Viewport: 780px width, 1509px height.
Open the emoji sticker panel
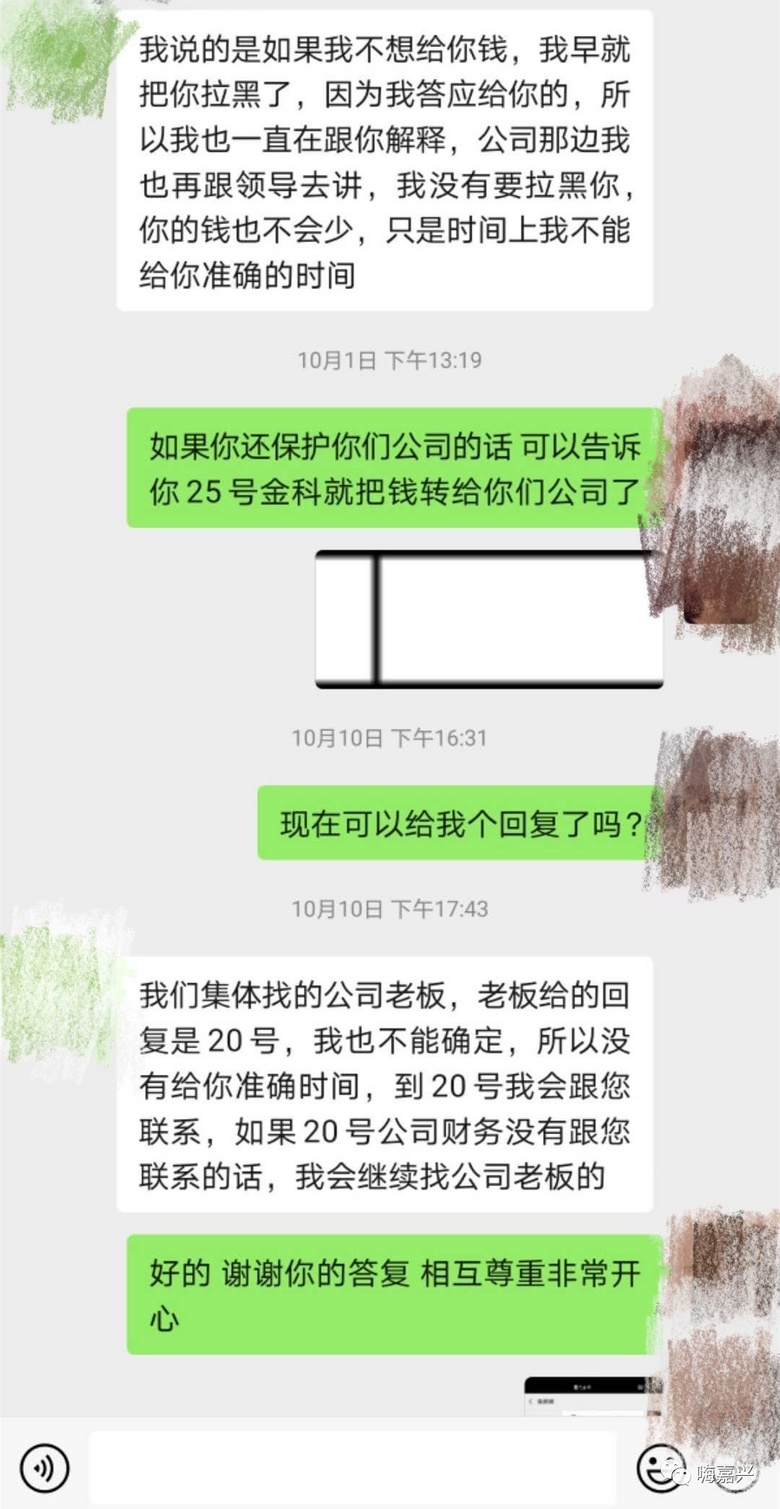(661, 1467)
